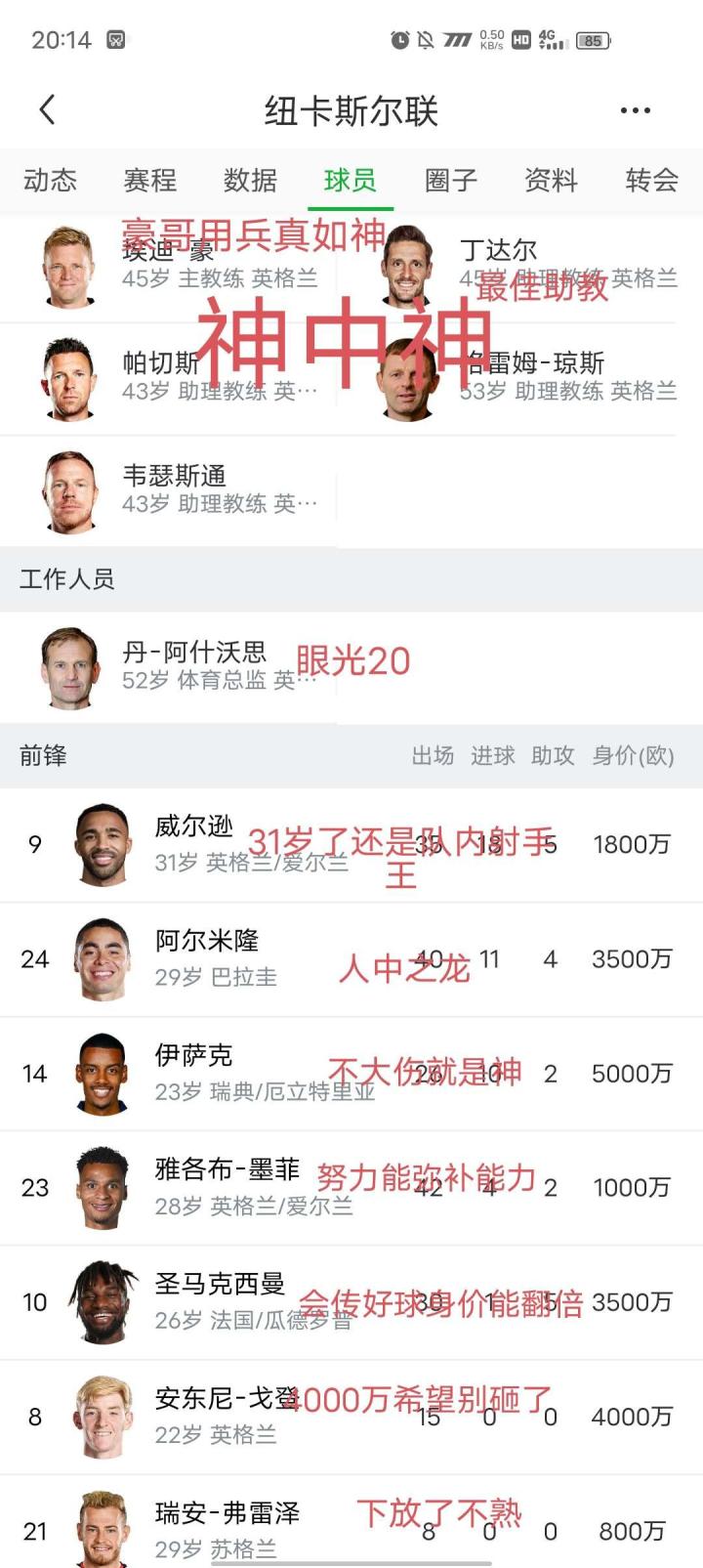Select 雅各布-墨菲 from the forwards list

click(x=227, y=1187)
